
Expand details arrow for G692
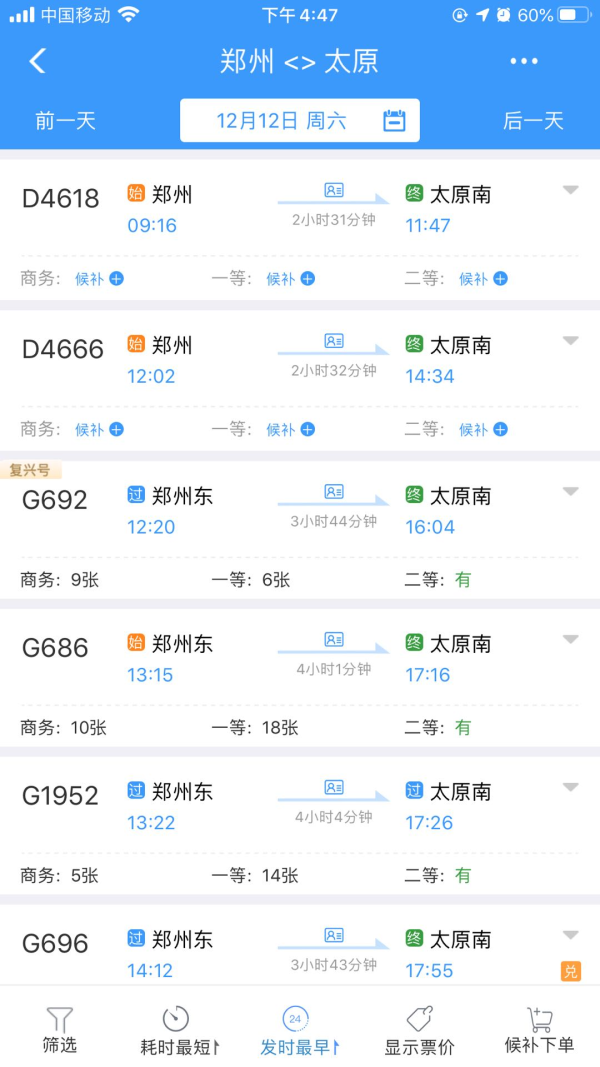[x=570, y=491]
